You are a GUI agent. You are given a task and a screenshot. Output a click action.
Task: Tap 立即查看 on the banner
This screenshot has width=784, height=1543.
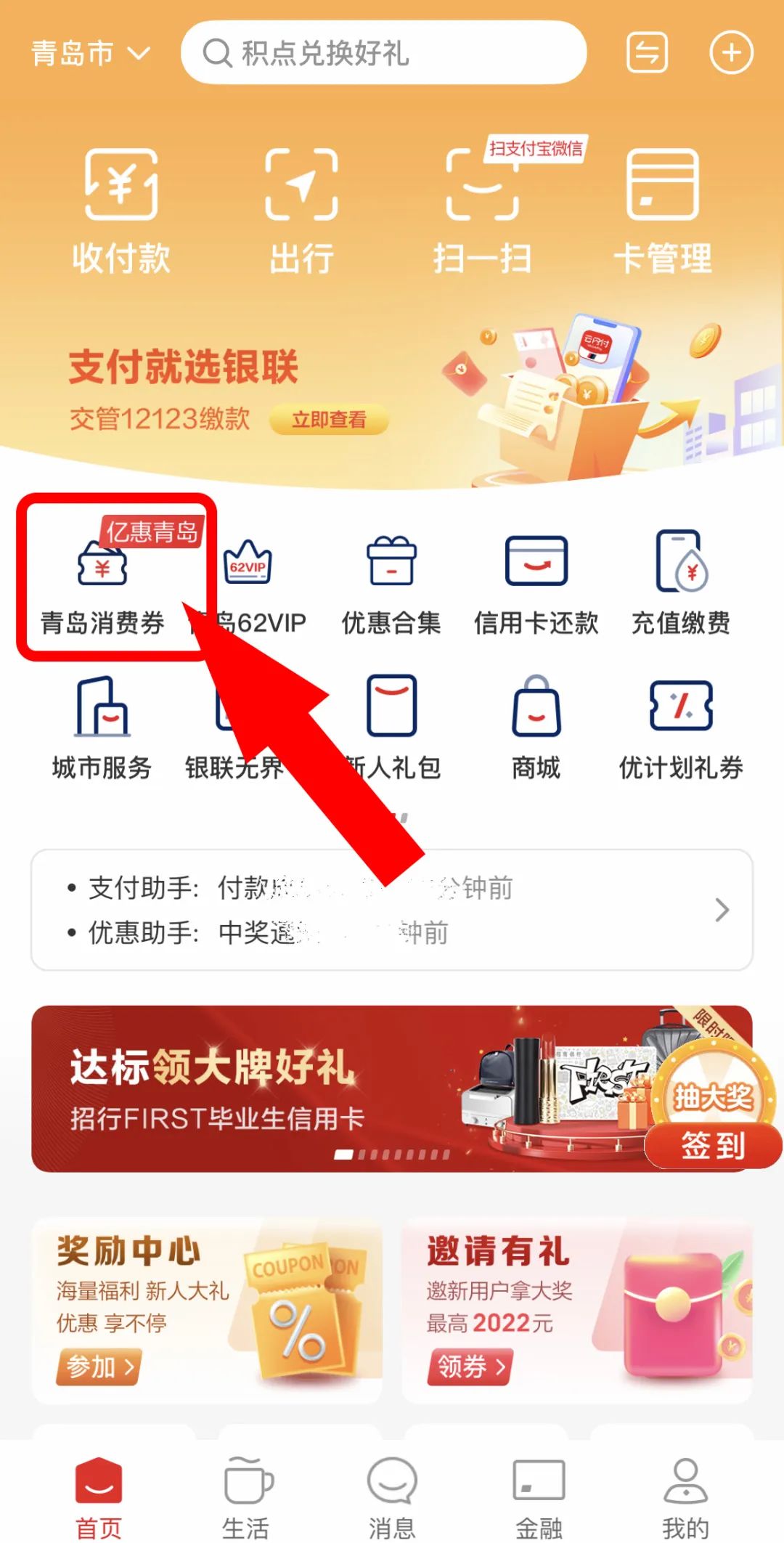[329, 420]
